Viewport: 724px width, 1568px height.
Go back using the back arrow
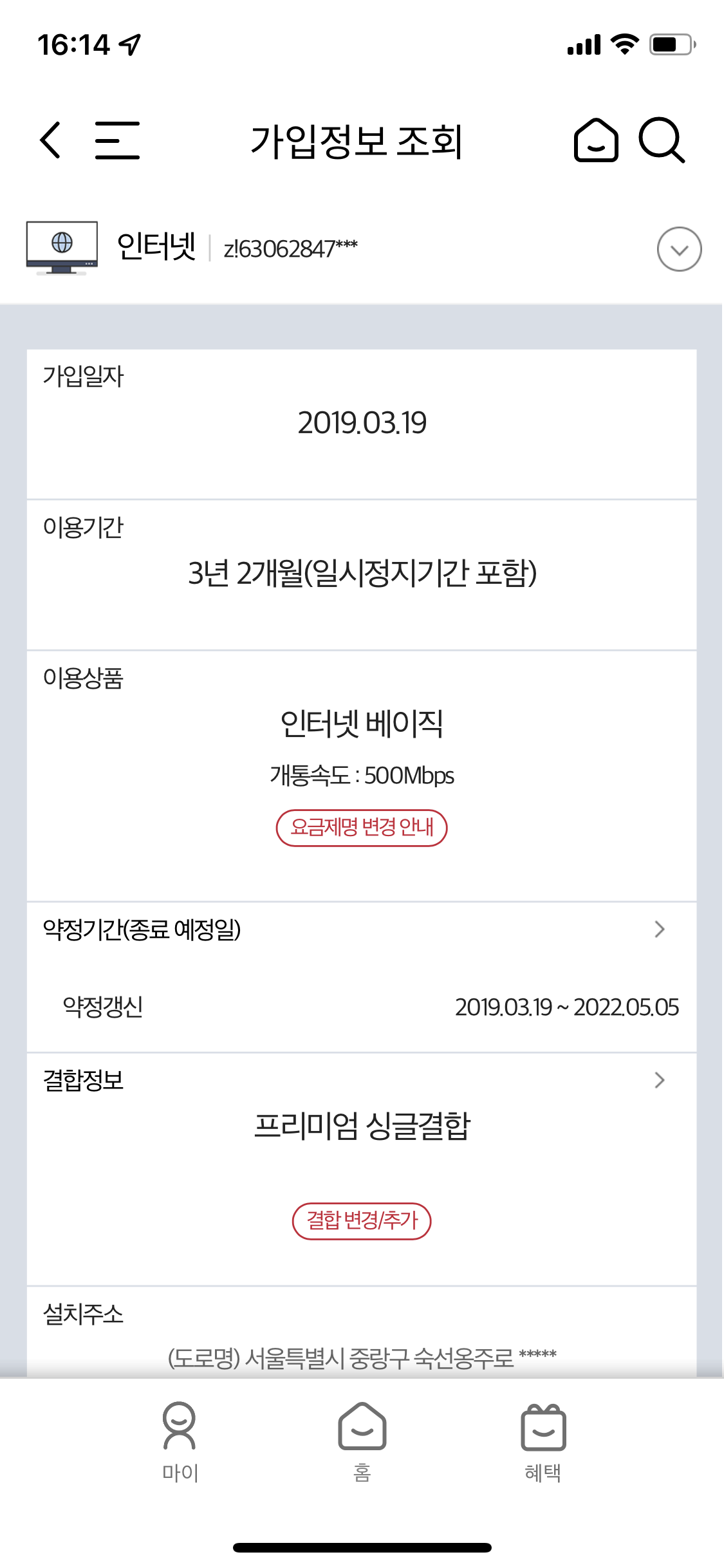coord(50,140)
